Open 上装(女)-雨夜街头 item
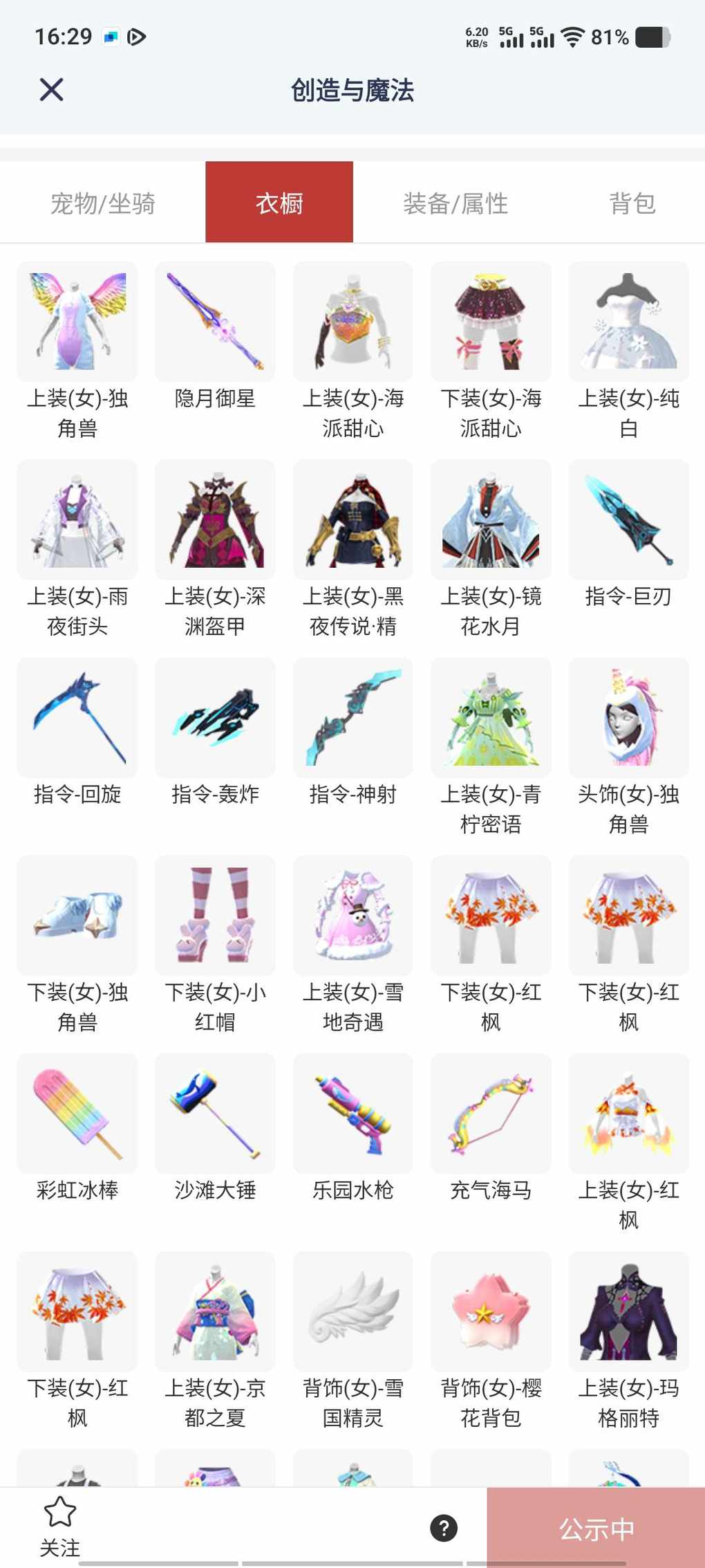705x1568 pixels. [77, 520]
